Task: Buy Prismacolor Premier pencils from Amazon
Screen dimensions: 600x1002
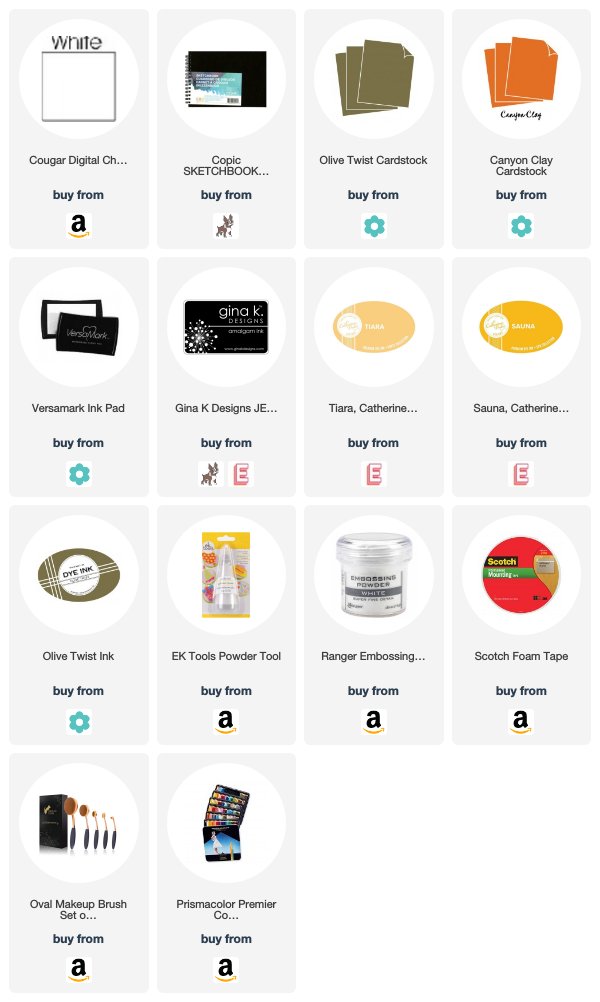Action: coord(226,969)
